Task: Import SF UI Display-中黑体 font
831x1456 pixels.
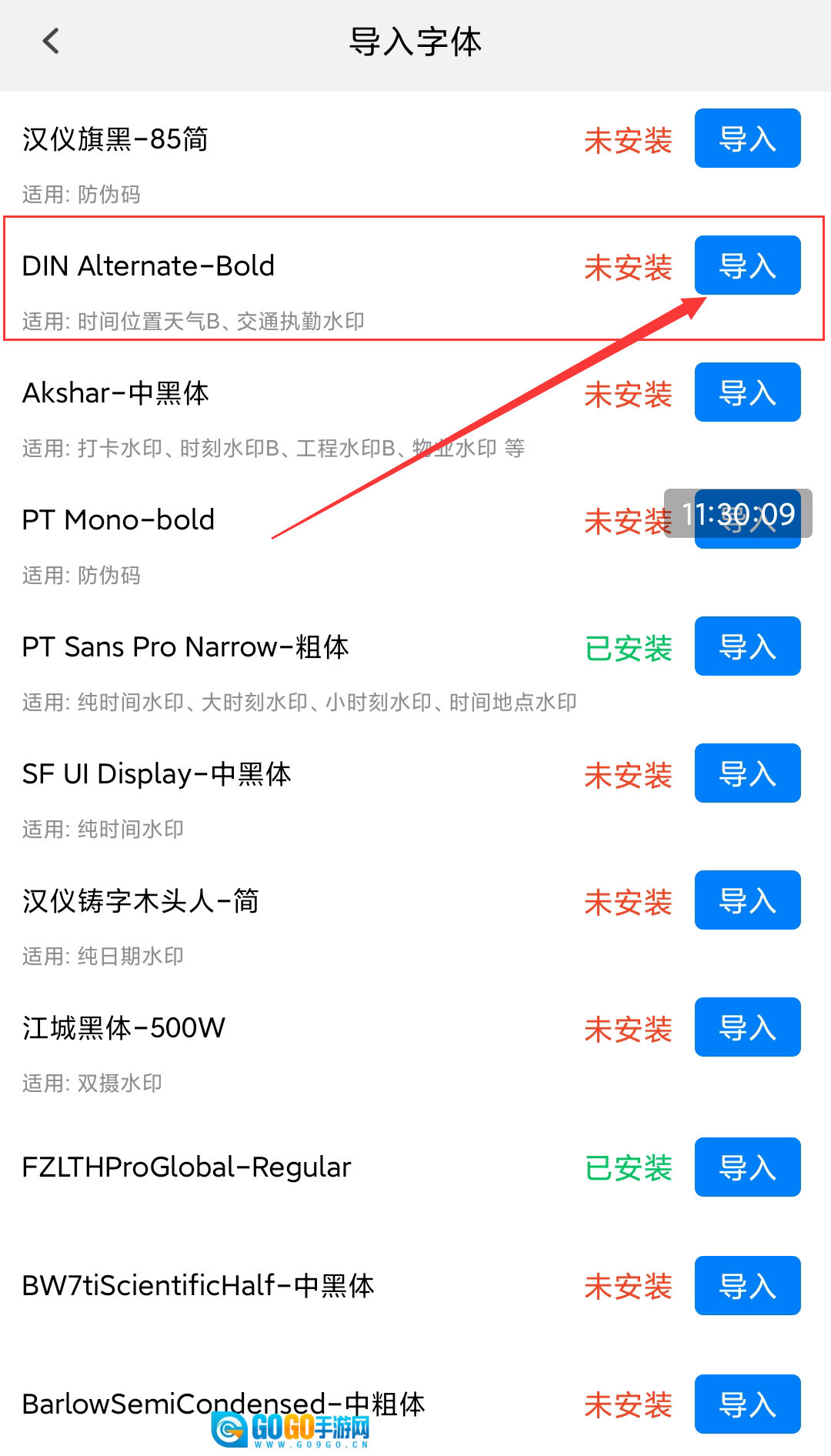Action: [x=747, y=773]
